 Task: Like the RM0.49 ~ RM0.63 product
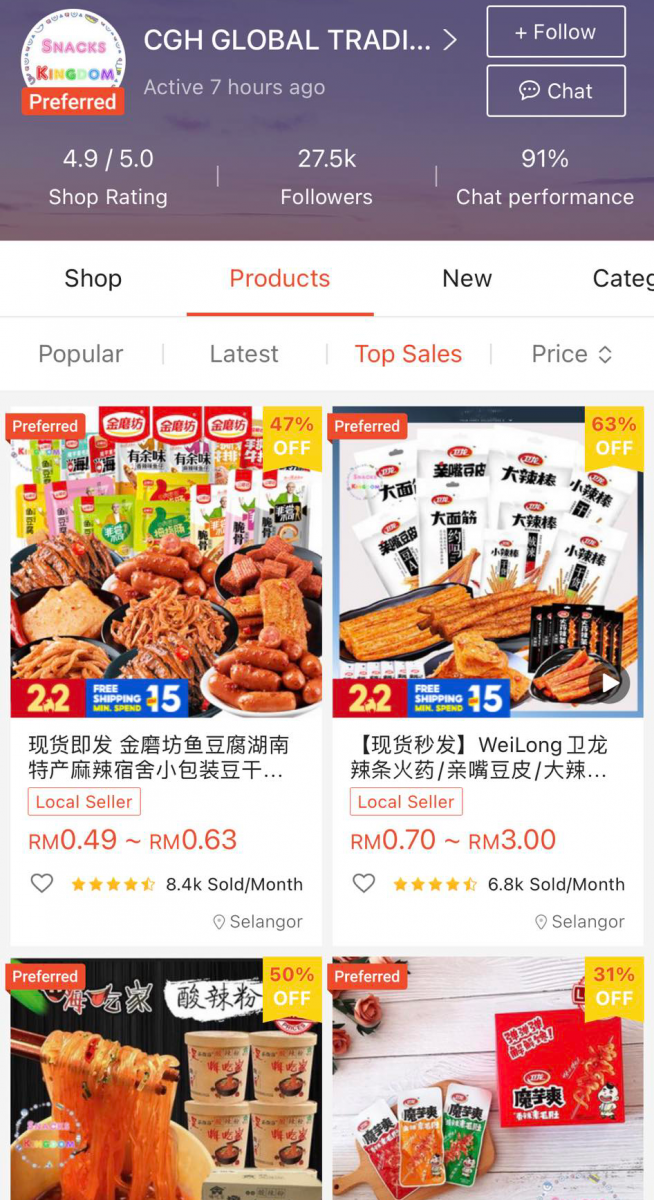tap(41, 884)
